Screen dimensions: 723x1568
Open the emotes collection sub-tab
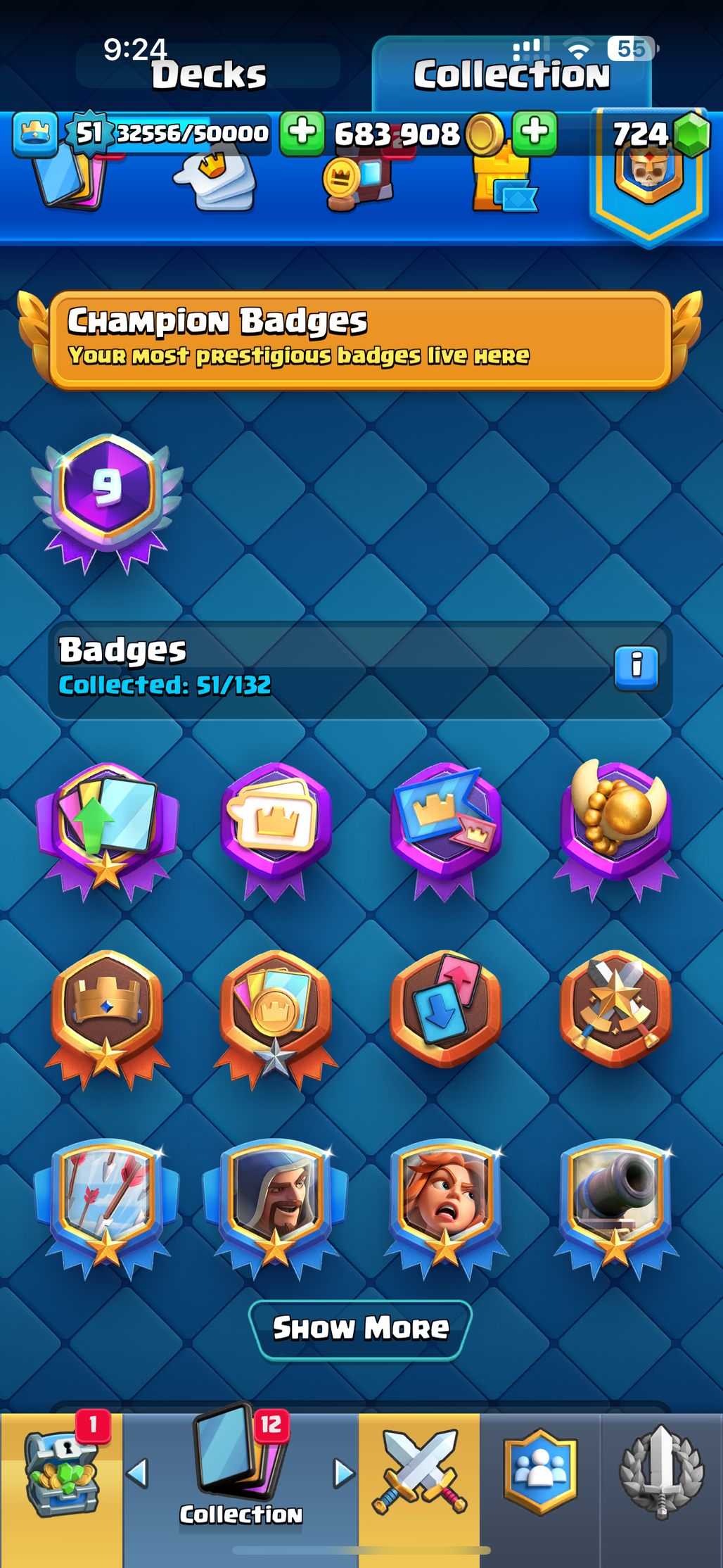215,183
